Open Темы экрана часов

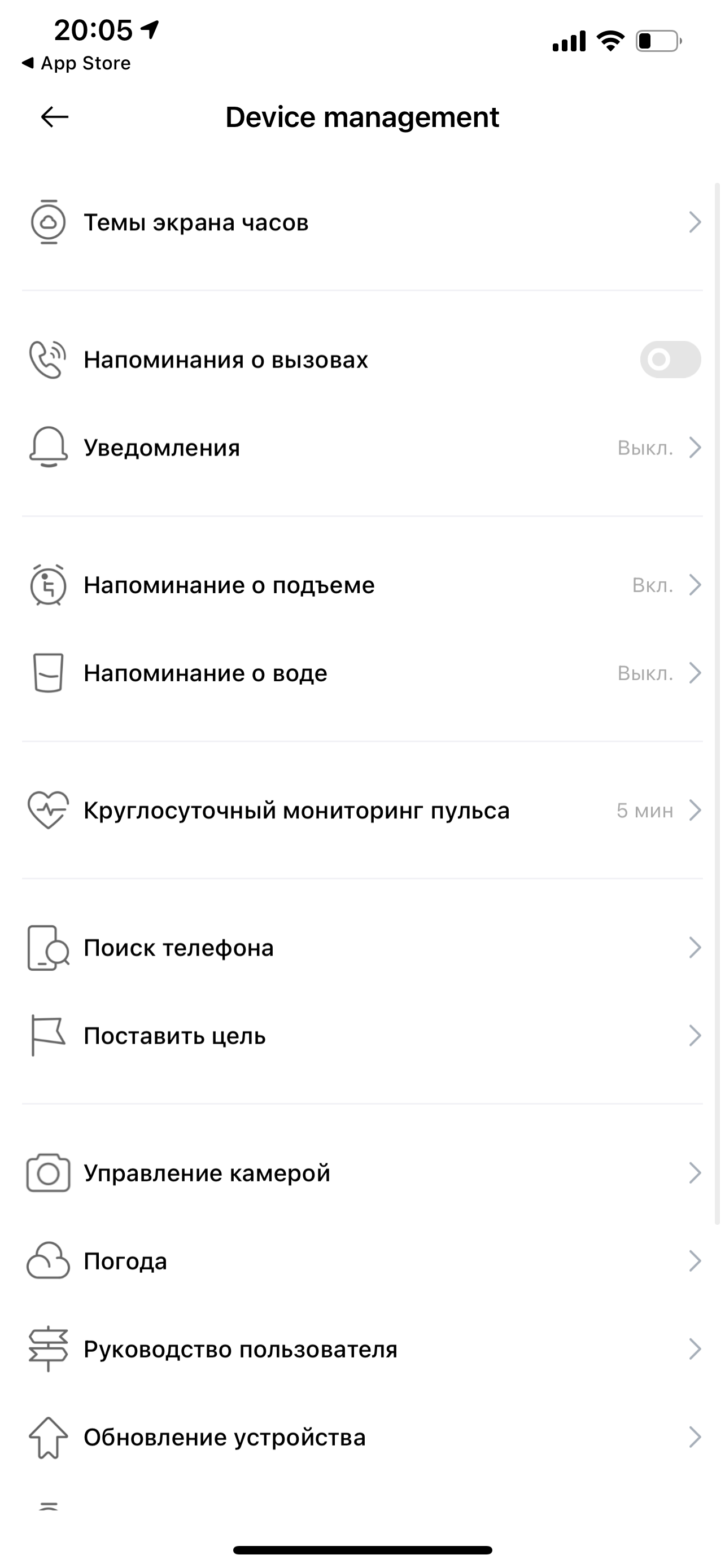[362, 223]
